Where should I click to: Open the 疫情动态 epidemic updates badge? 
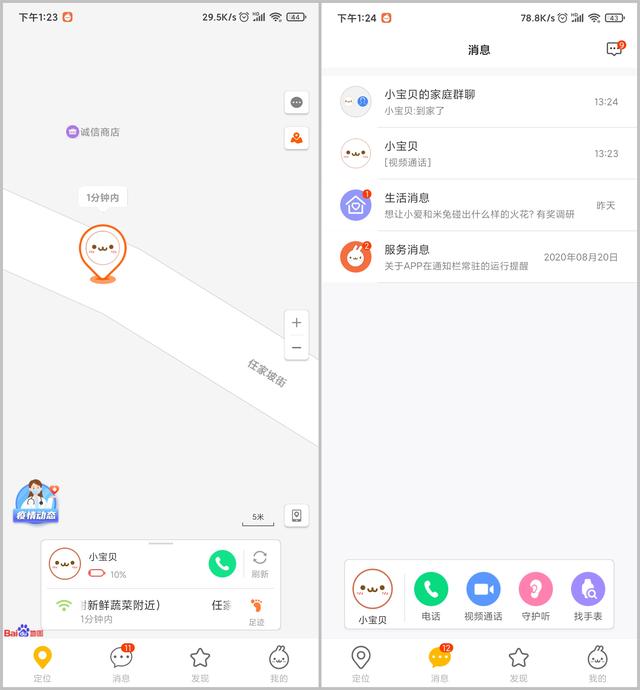click(35, 500)
